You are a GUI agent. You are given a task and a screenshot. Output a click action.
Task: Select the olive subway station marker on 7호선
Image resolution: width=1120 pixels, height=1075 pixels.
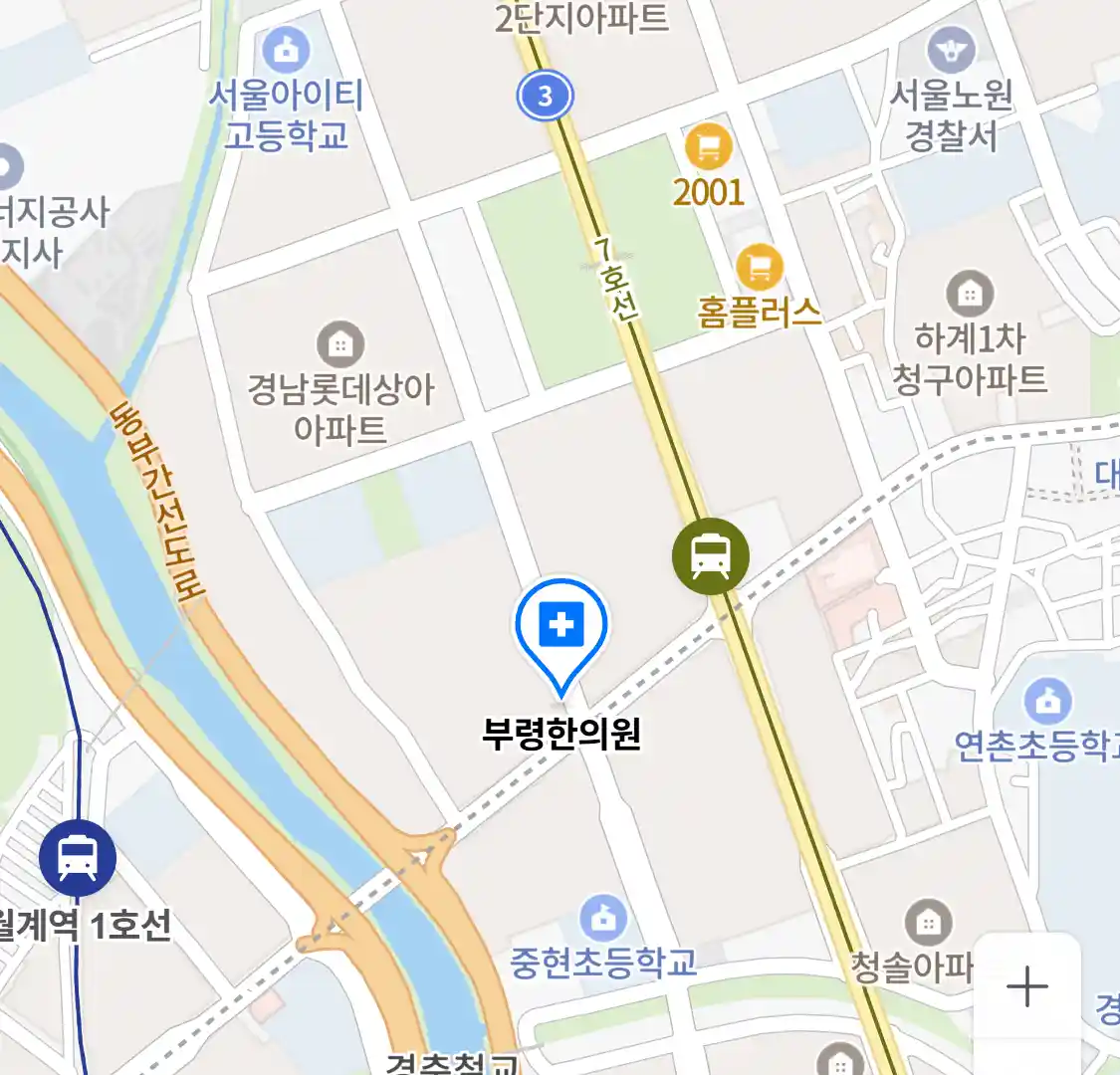[x=710, y=555]
